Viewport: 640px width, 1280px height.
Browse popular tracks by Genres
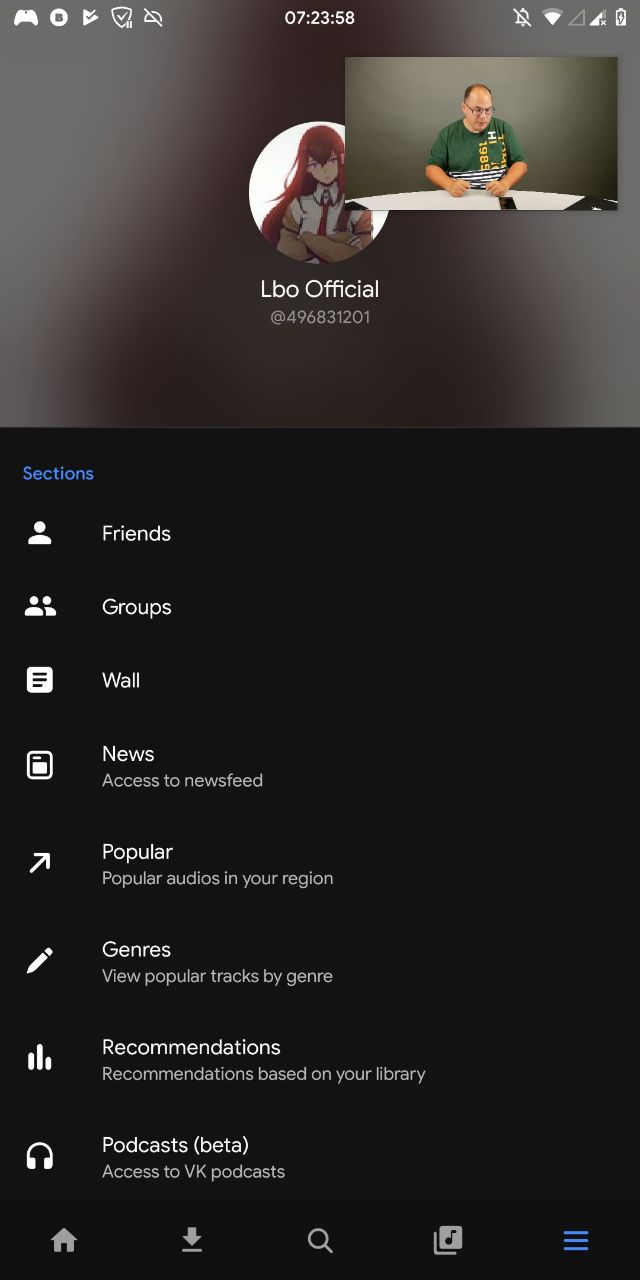click(x=216, y=962)
